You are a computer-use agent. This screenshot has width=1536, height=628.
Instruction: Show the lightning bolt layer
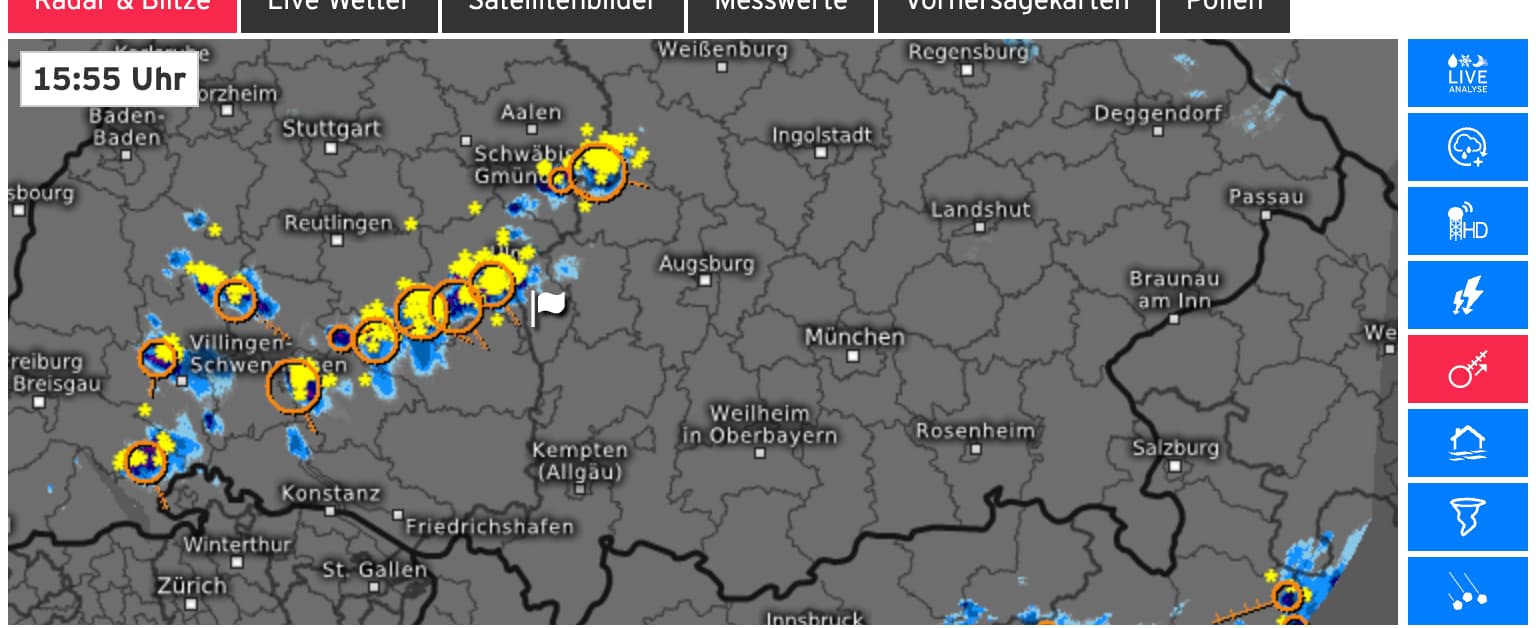[x=1467, y=295]
